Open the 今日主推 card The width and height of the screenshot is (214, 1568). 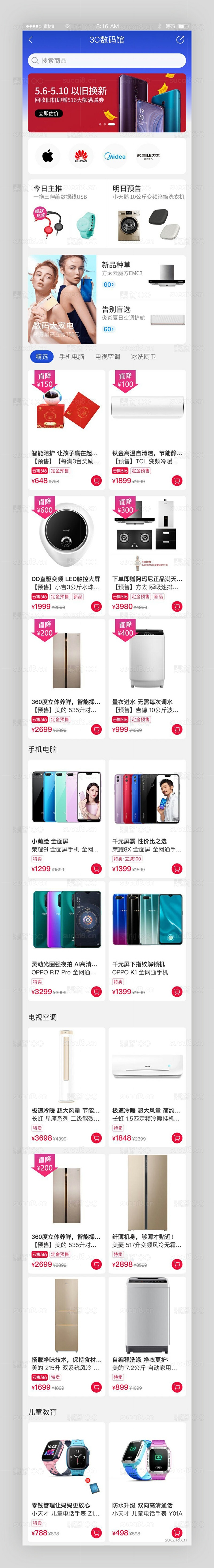click(x=67, y=213)
